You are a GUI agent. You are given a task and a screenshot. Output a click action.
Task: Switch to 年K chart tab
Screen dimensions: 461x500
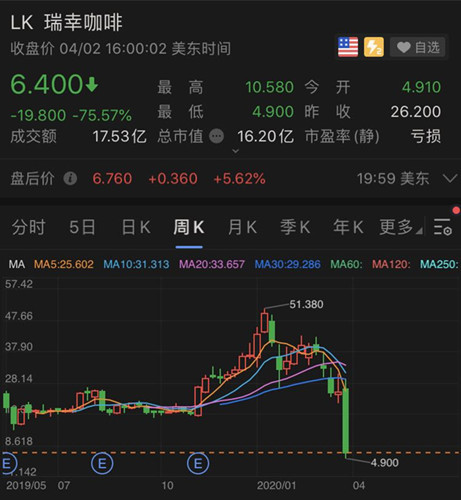pos(348,228)
